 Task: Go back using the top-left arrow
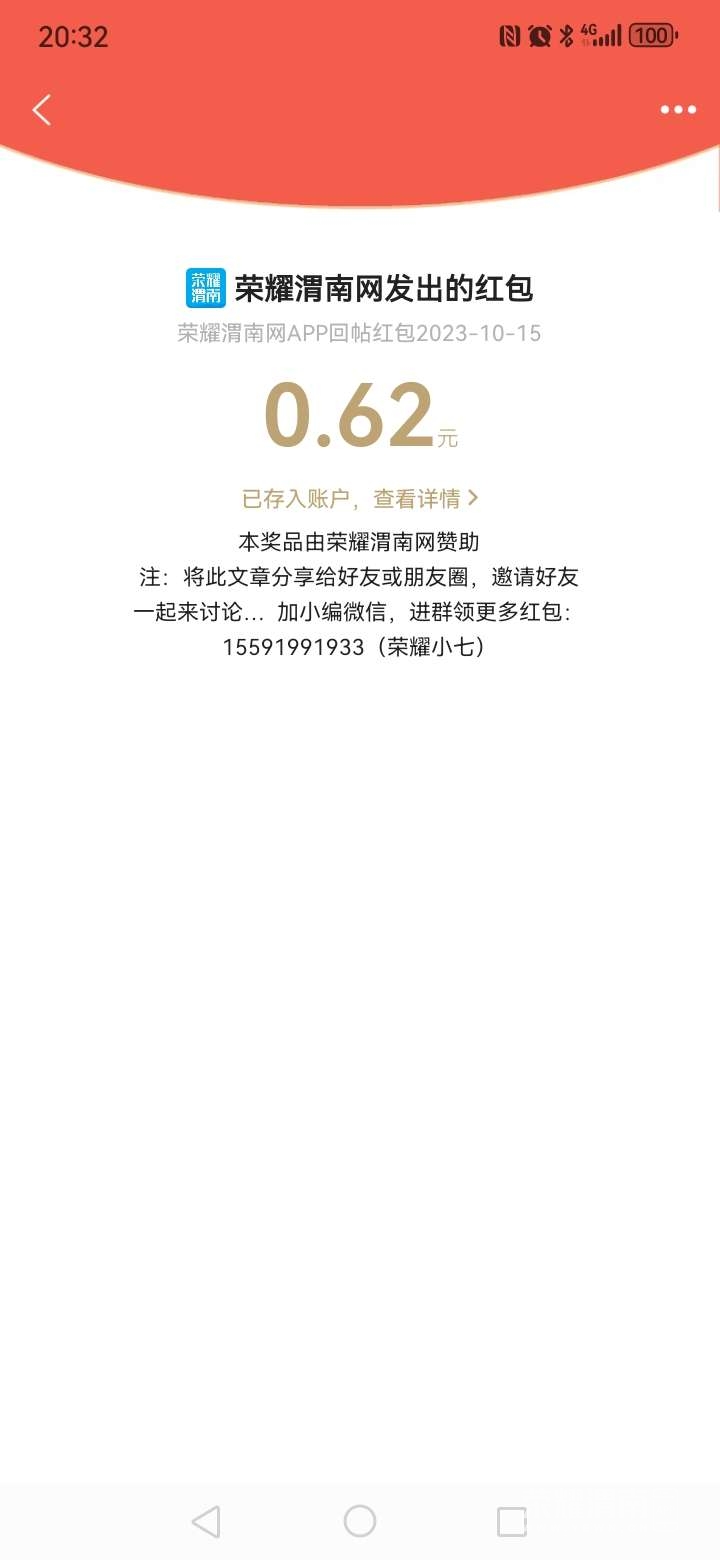tap(41, 110)
